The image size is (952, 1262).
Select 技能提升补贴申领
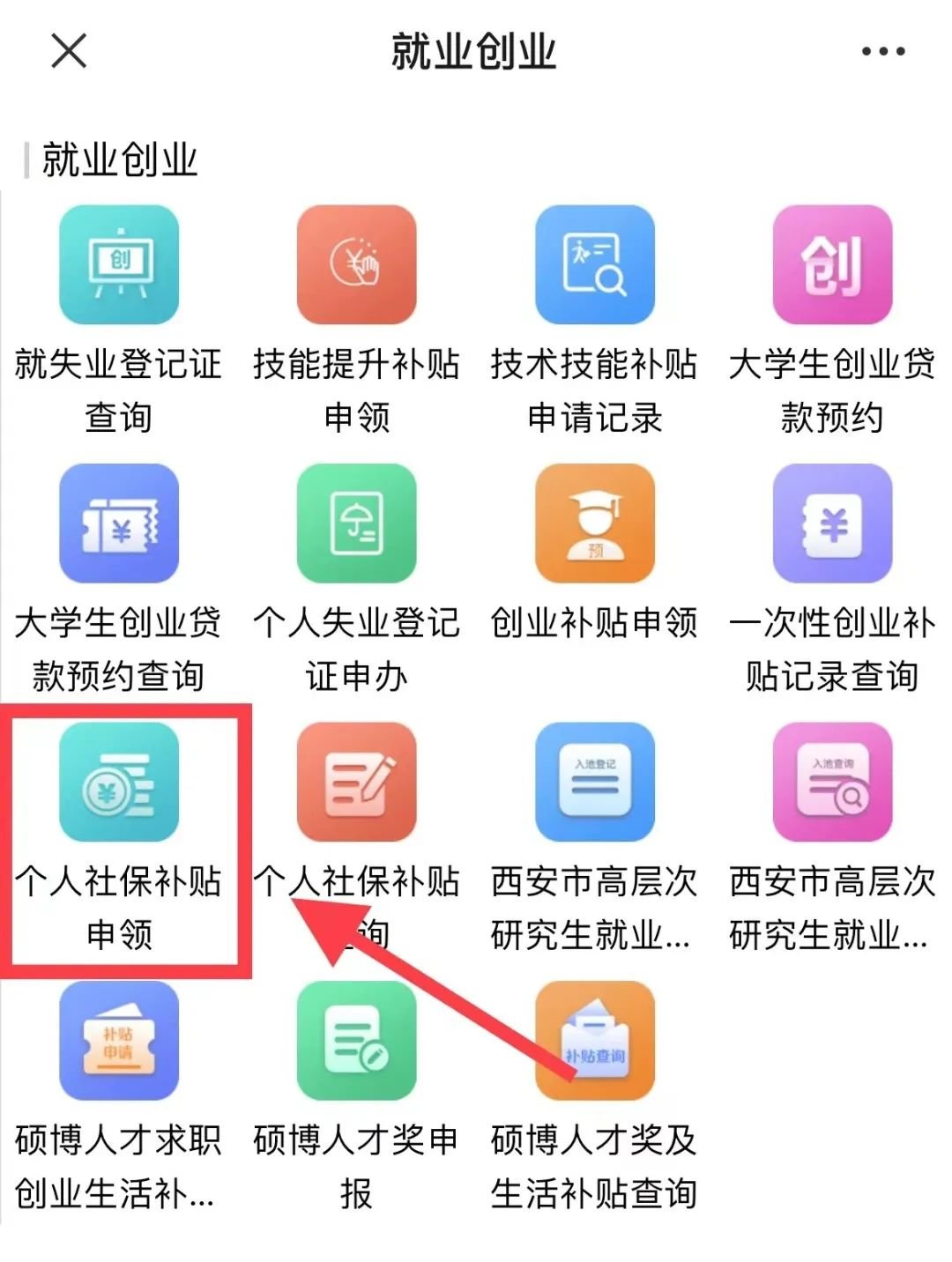[357, 265]
